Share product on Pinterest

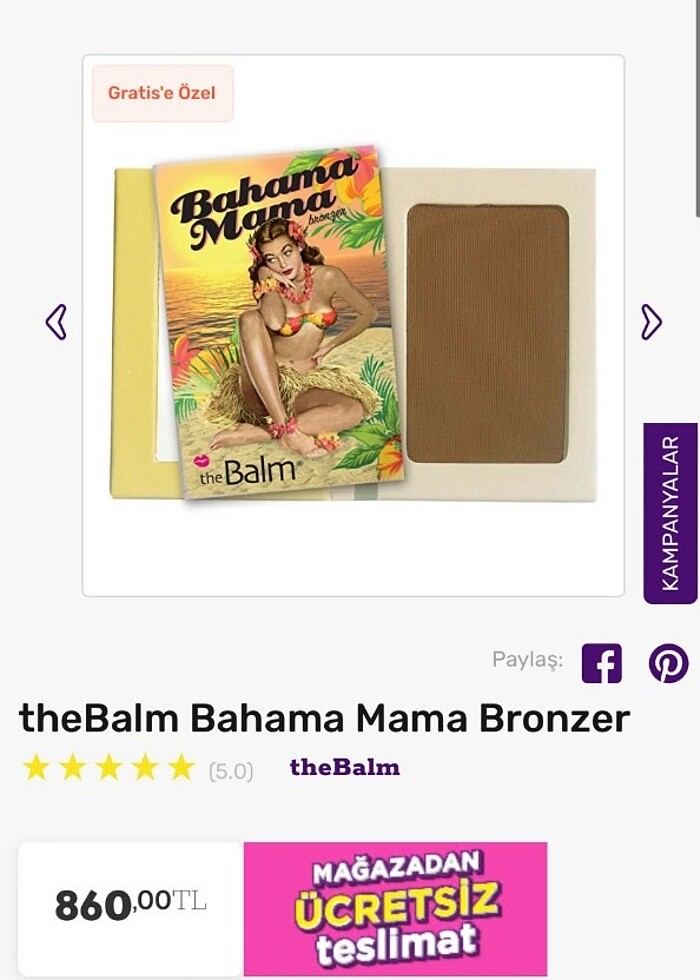[668, 664]
